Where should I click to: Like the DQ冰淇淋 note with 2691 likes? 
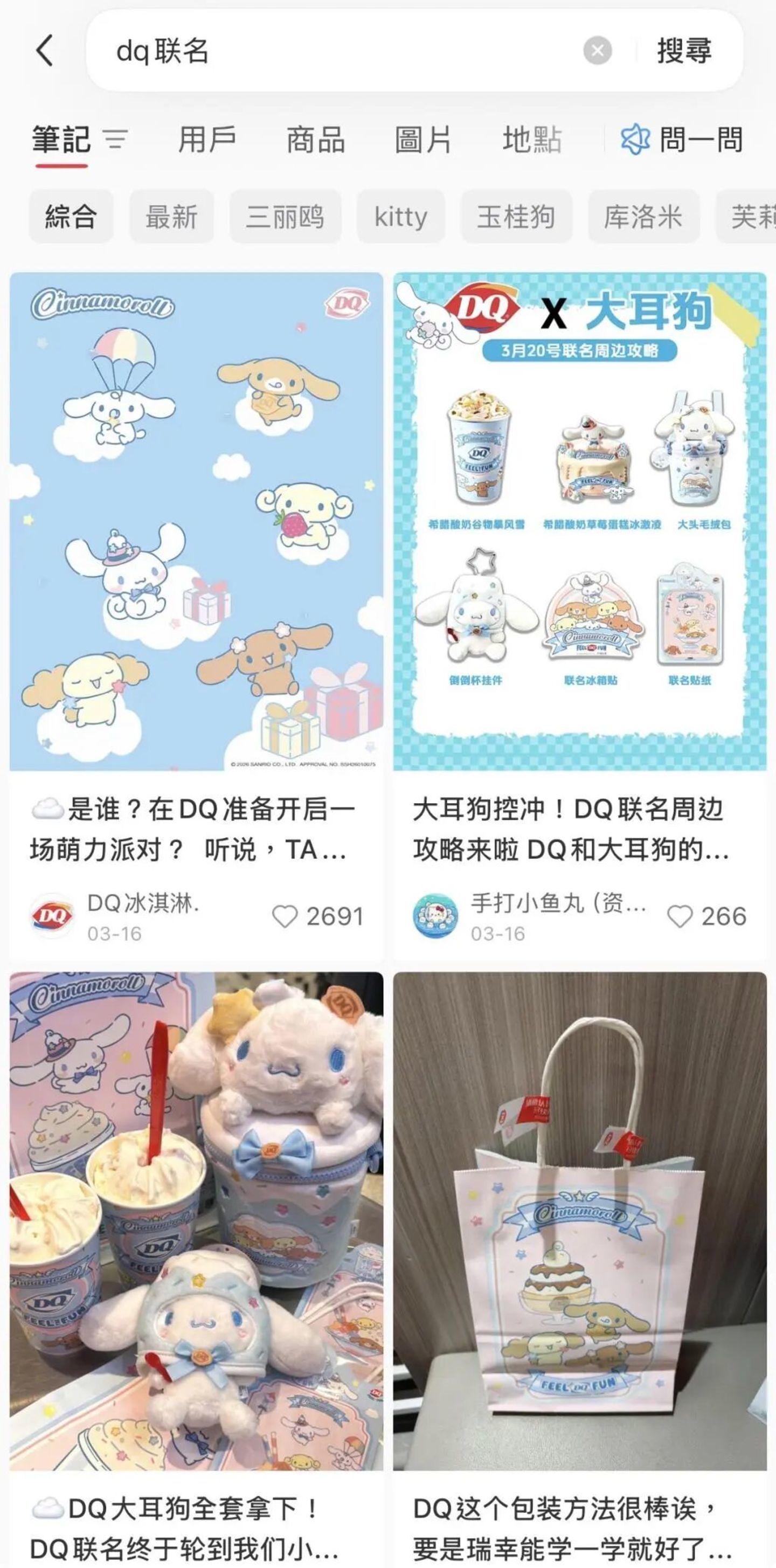coord(284,916)
